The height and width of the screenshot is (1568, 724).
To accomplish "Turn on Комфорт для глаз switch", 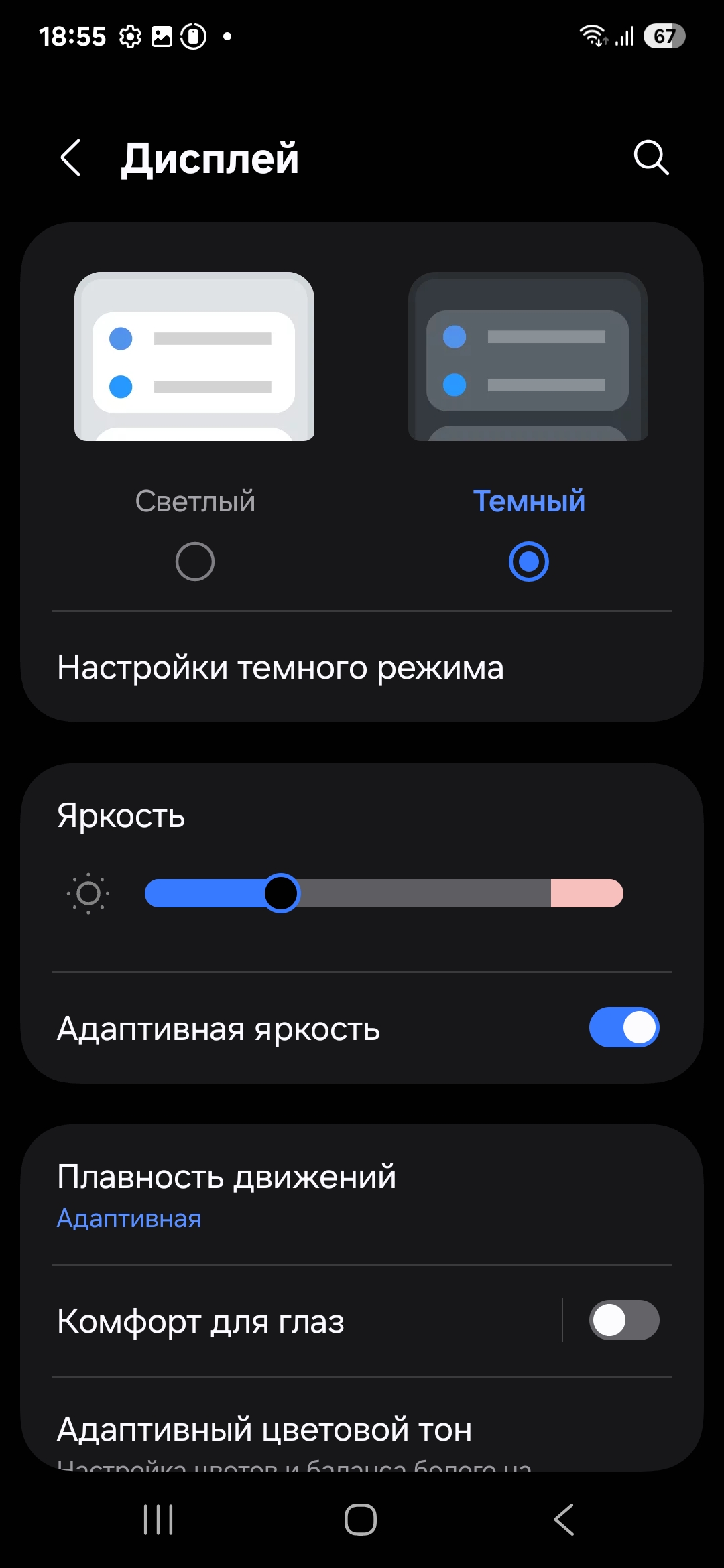I will click(623, 1320).
